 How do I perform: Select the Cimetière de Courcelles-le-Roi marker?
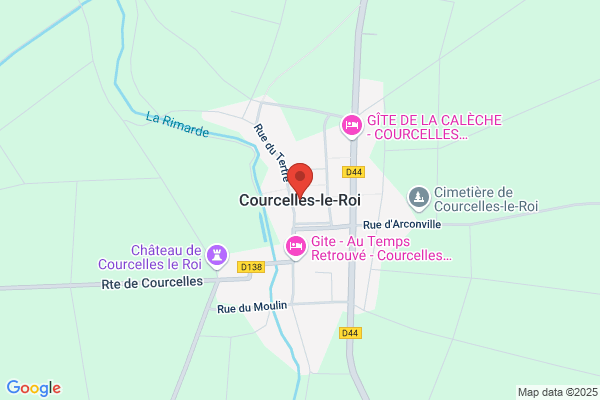pyautogui.click(x=419, y=198)
